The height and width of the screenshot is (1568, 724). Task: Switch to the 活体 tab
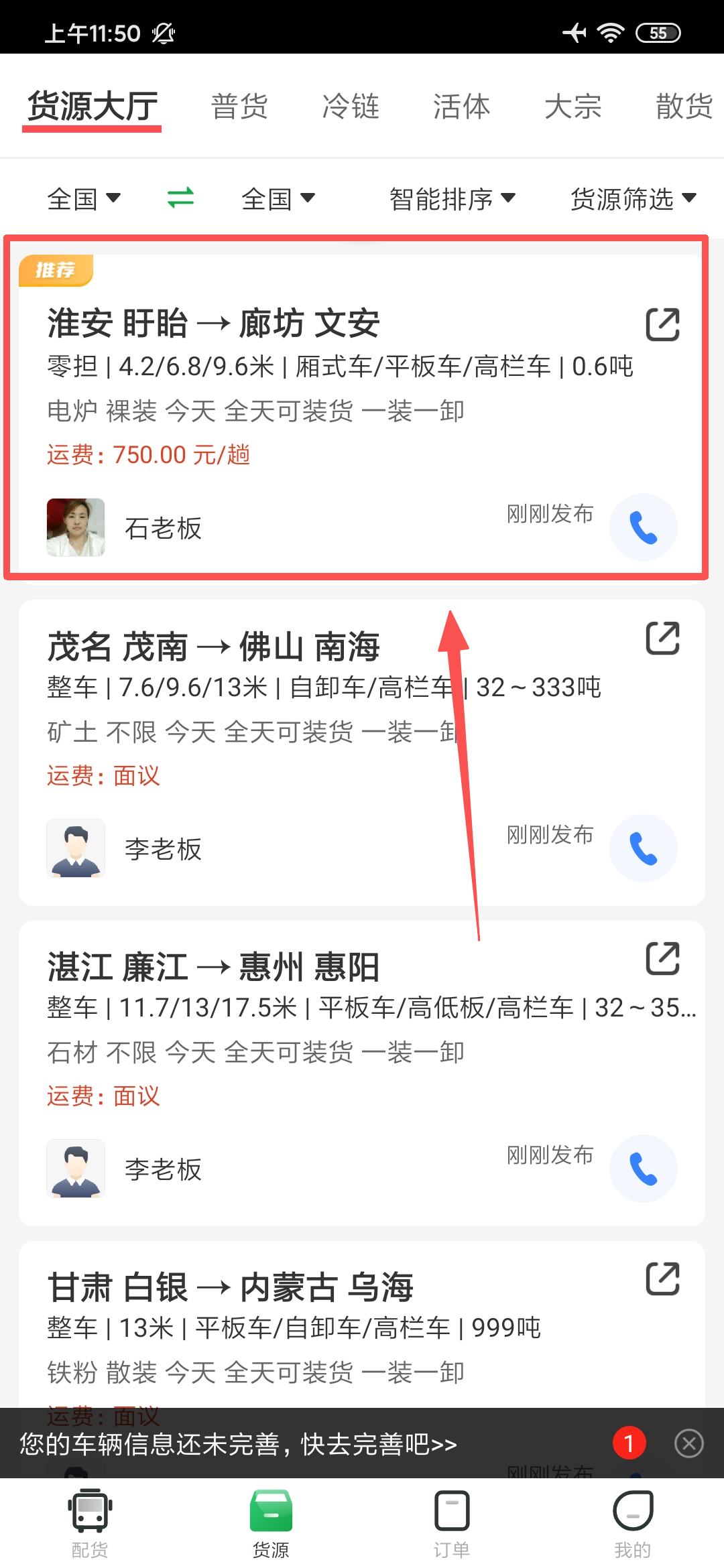pos(461,107)
